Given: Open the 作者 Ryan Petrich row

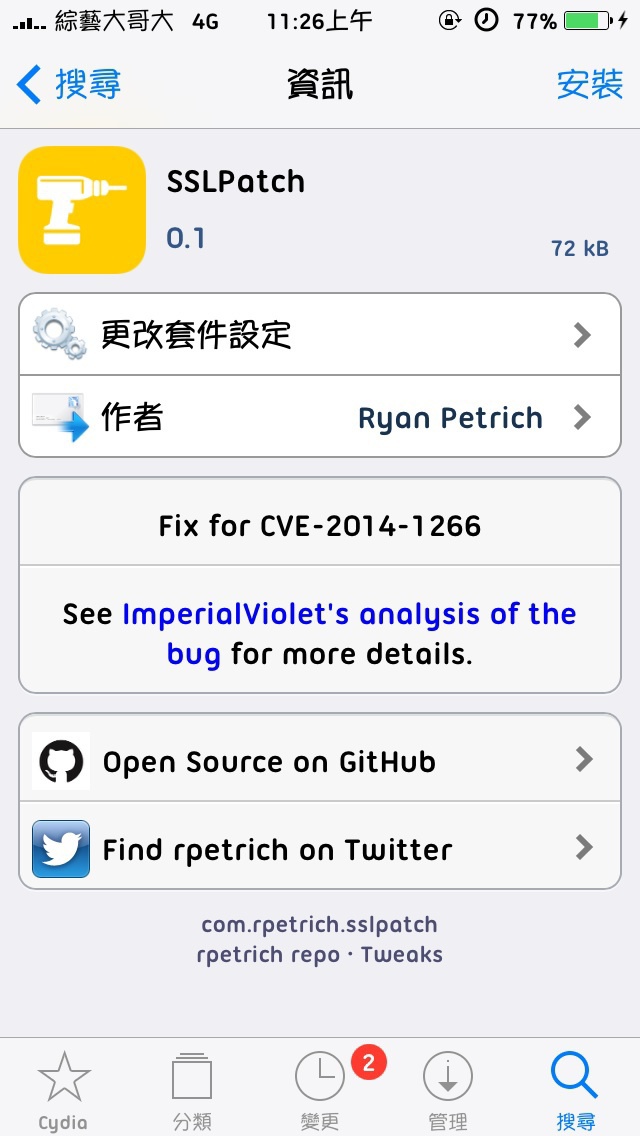Looking at the screenshot, I should (x=320, y=417).
